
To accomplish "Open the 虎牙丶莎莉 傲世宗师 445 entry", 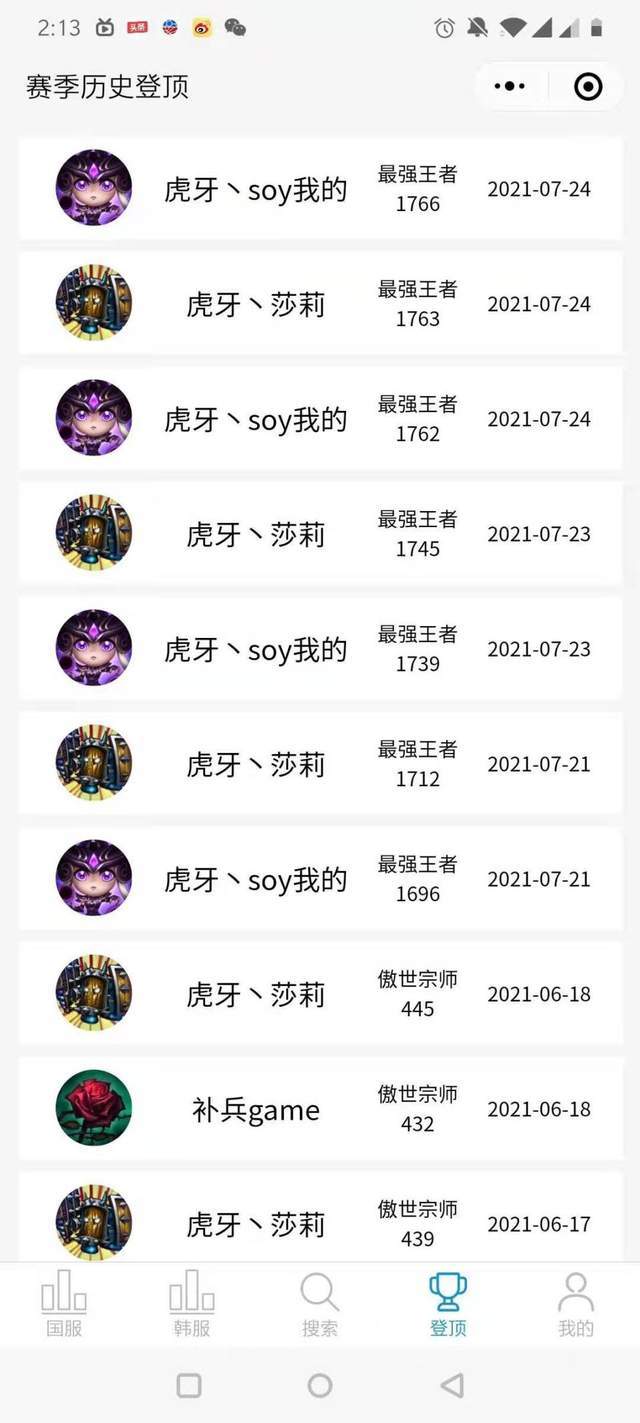I will (x=320, y=994).
